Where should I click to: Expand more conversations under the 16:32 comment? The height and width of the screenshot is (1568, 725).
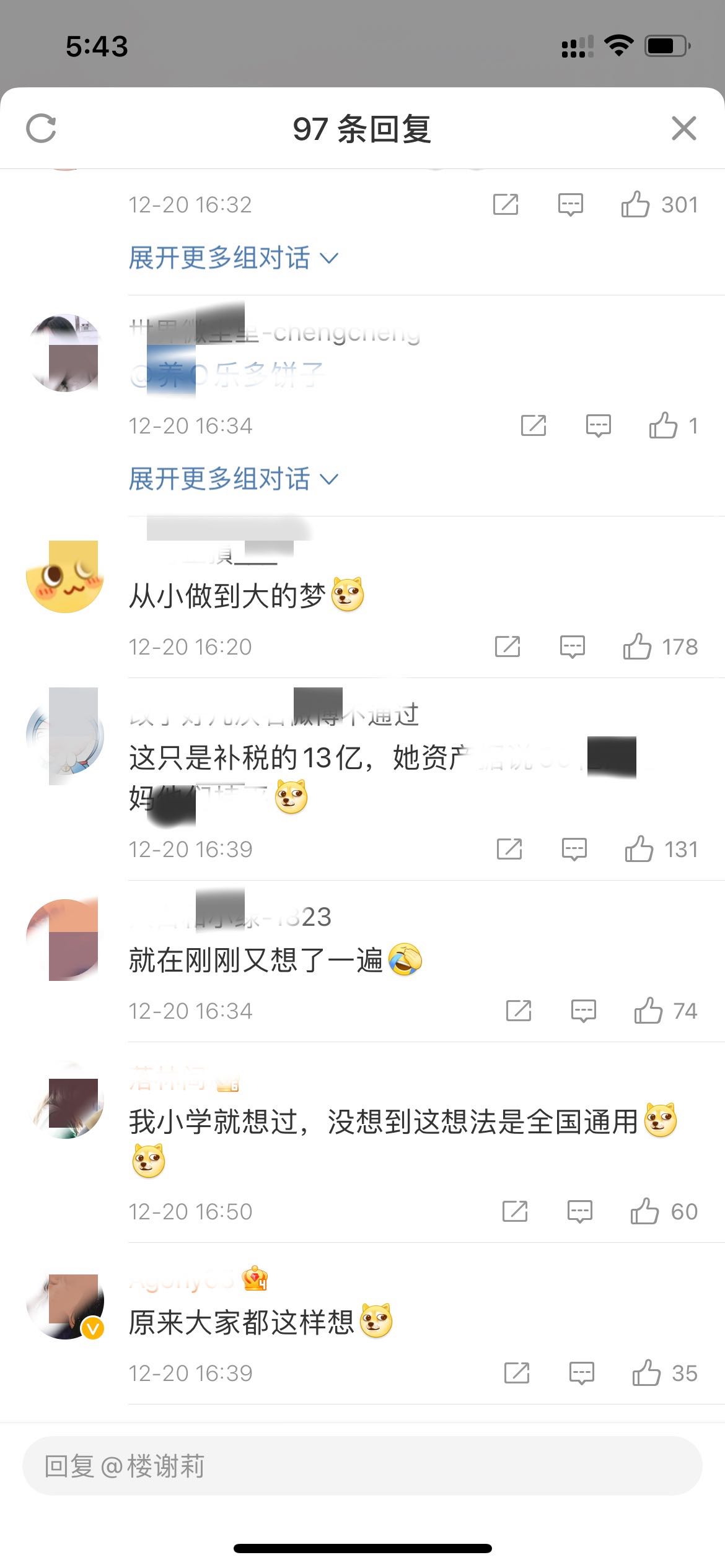(233, 258)
